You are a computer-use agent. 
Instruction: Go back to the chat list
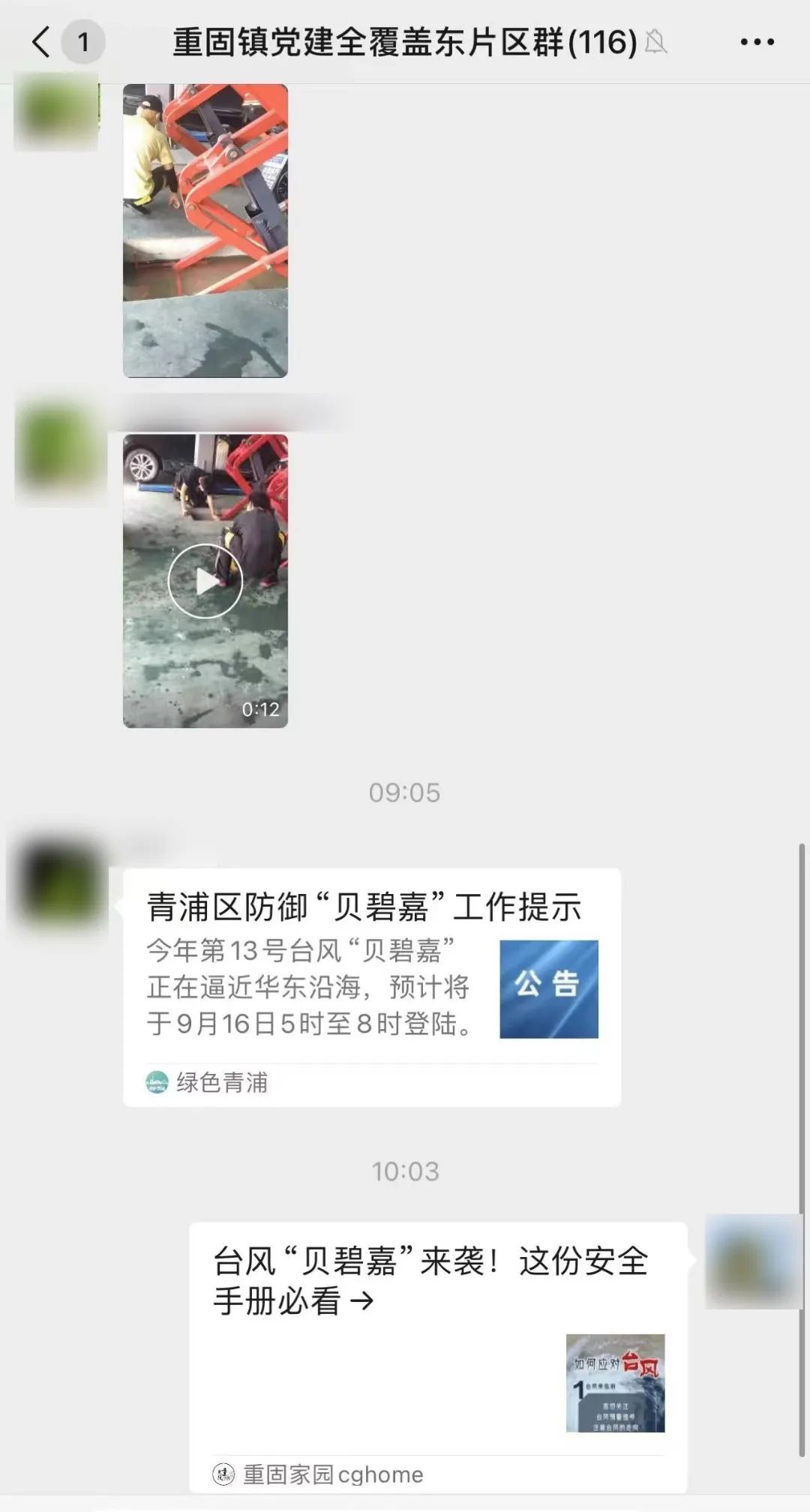pos(42,42)
